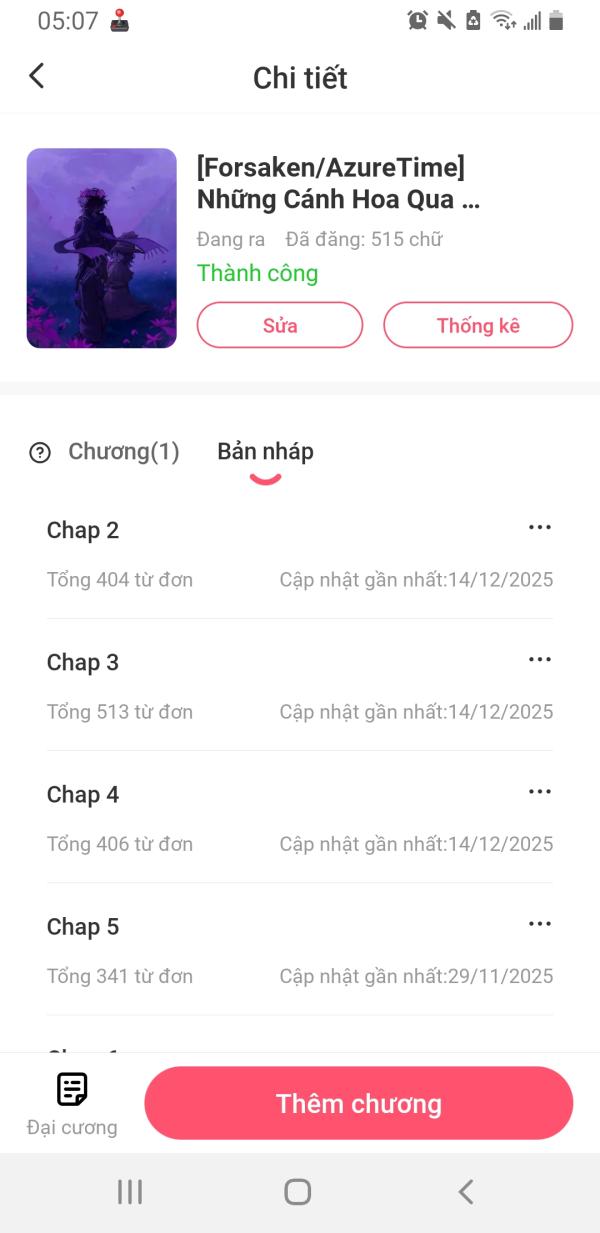Open Thống kê statistics
600x1233 pixels.
[x=478, y=325]
